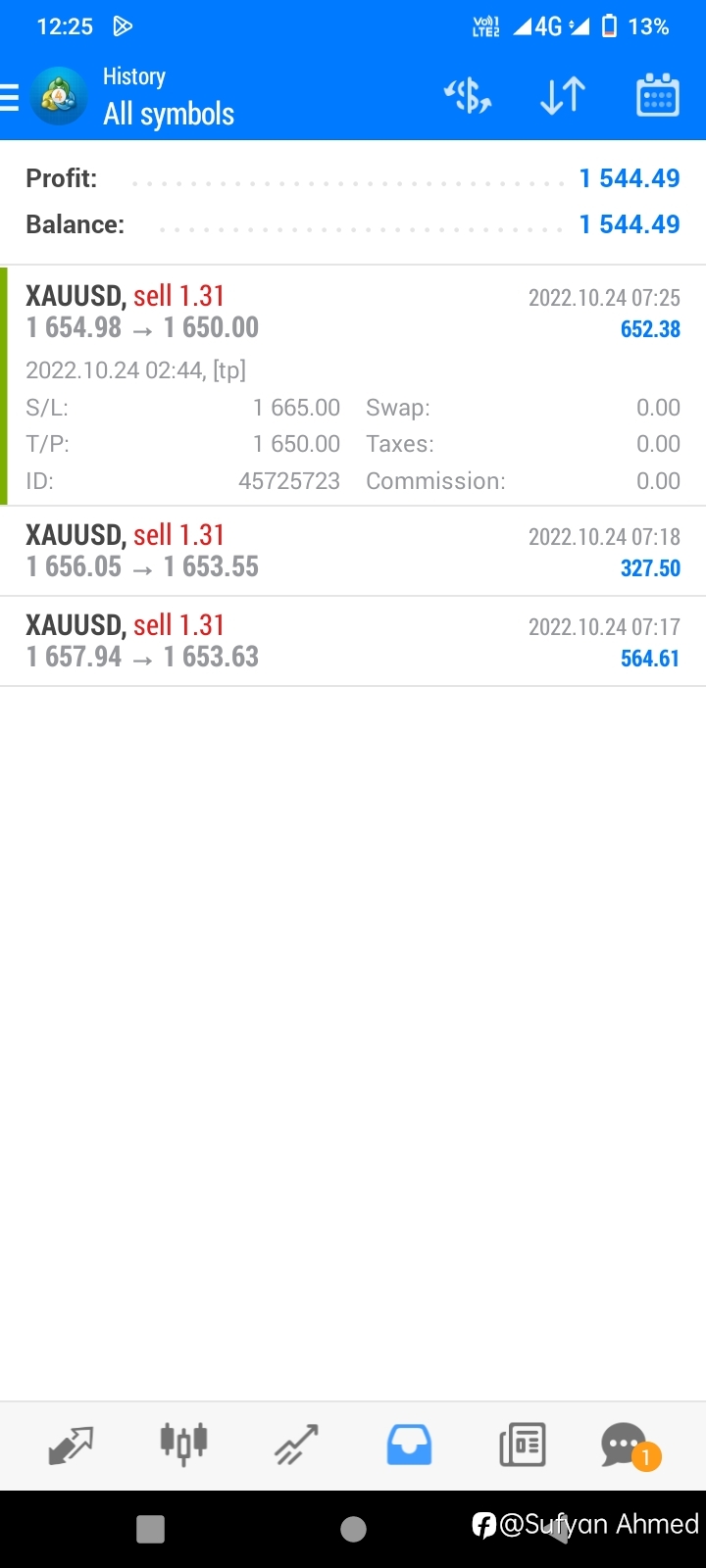The height and width of the screenshot is (1568, 706).
Task: Open the calendar date range picker
Action: (x=658, y=96)
